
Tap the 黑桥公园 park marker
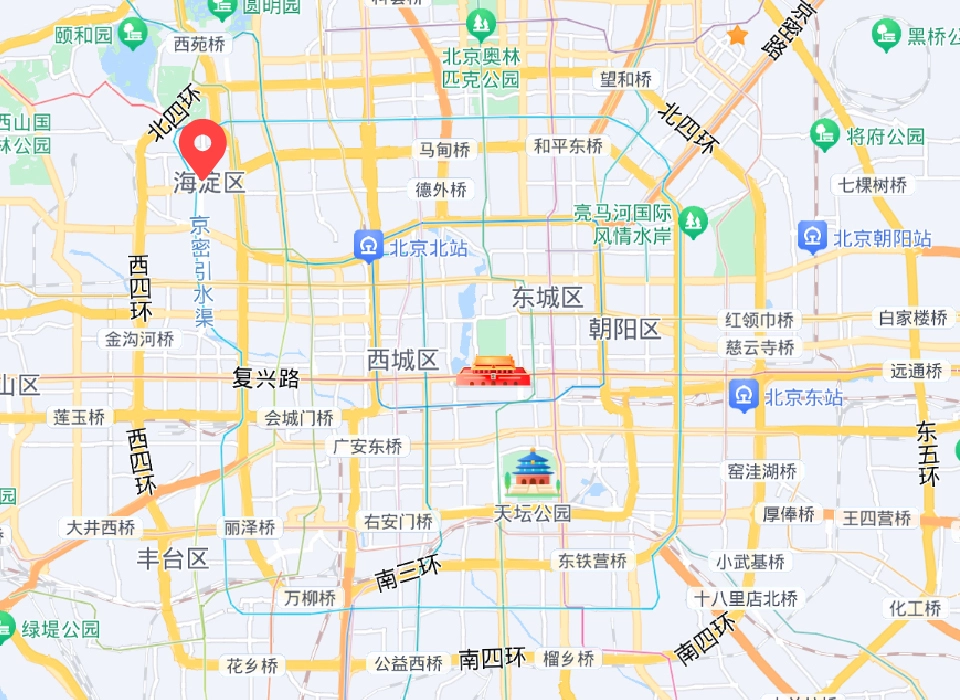[x=885, y=34]
